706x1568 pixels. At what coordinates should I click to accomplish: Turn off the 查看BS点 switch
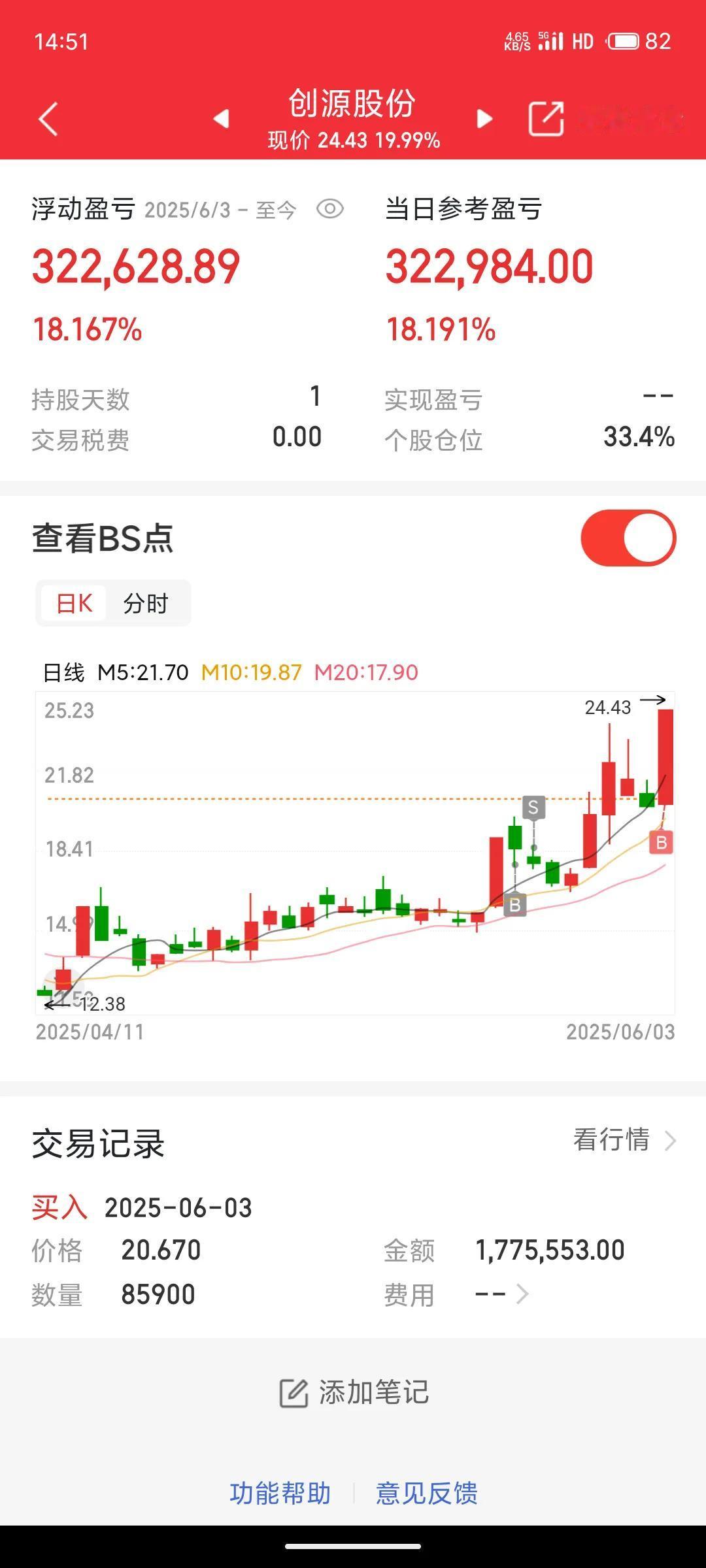[x=628, y=538]
